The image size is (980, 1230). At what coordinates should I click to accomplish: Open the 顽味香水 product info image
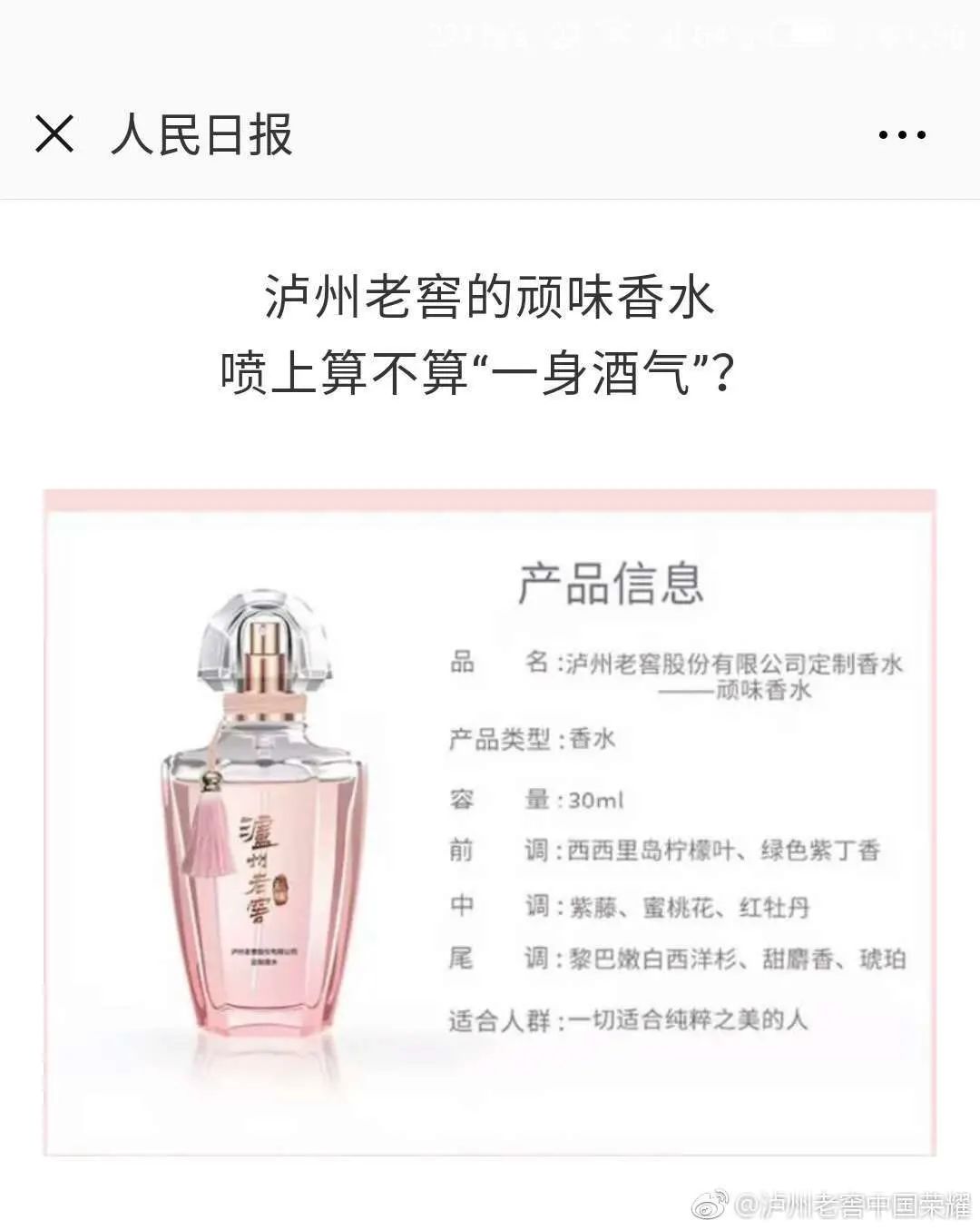(490, 822)
